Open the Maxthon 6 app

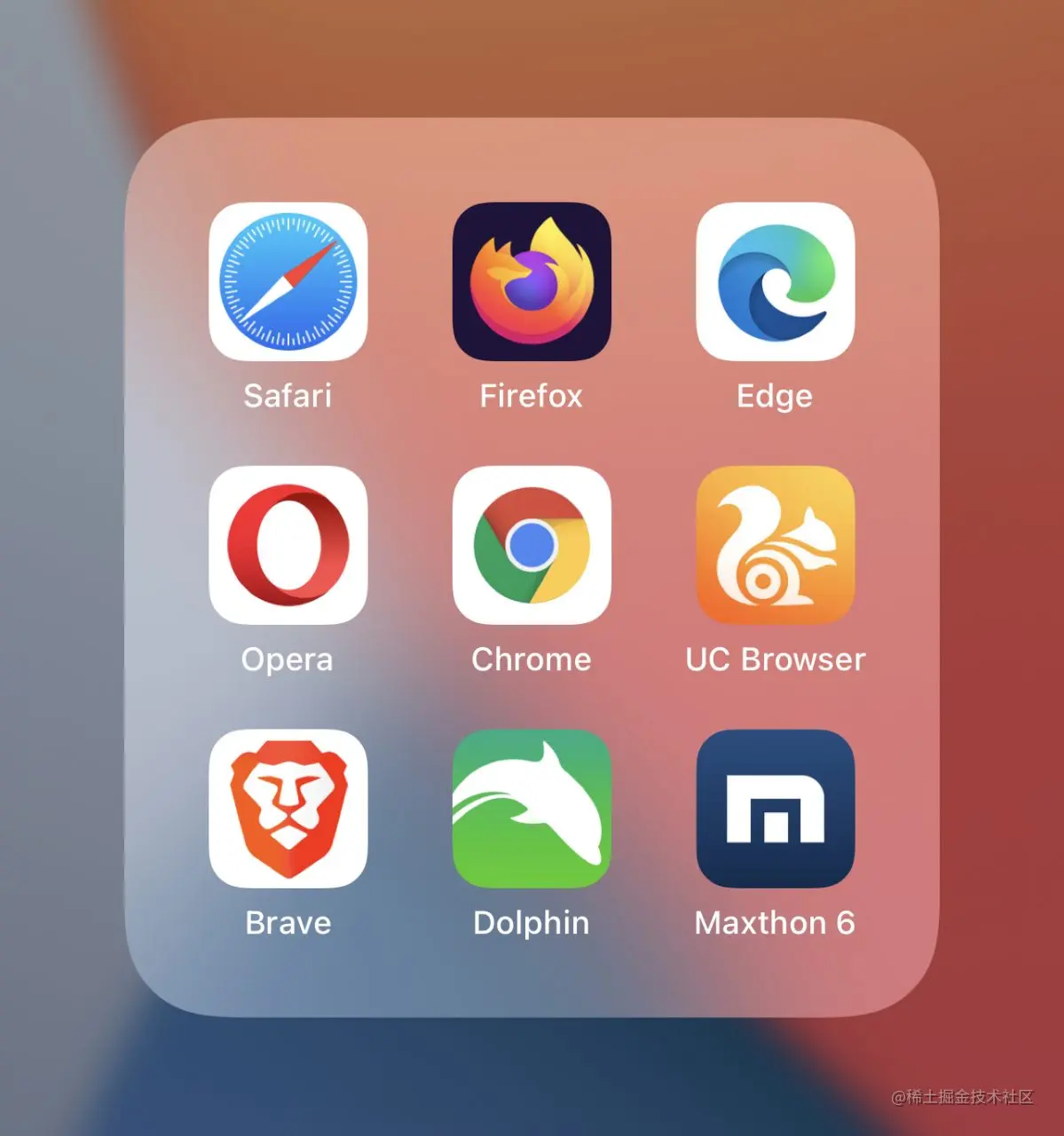[x=775, y=809]
